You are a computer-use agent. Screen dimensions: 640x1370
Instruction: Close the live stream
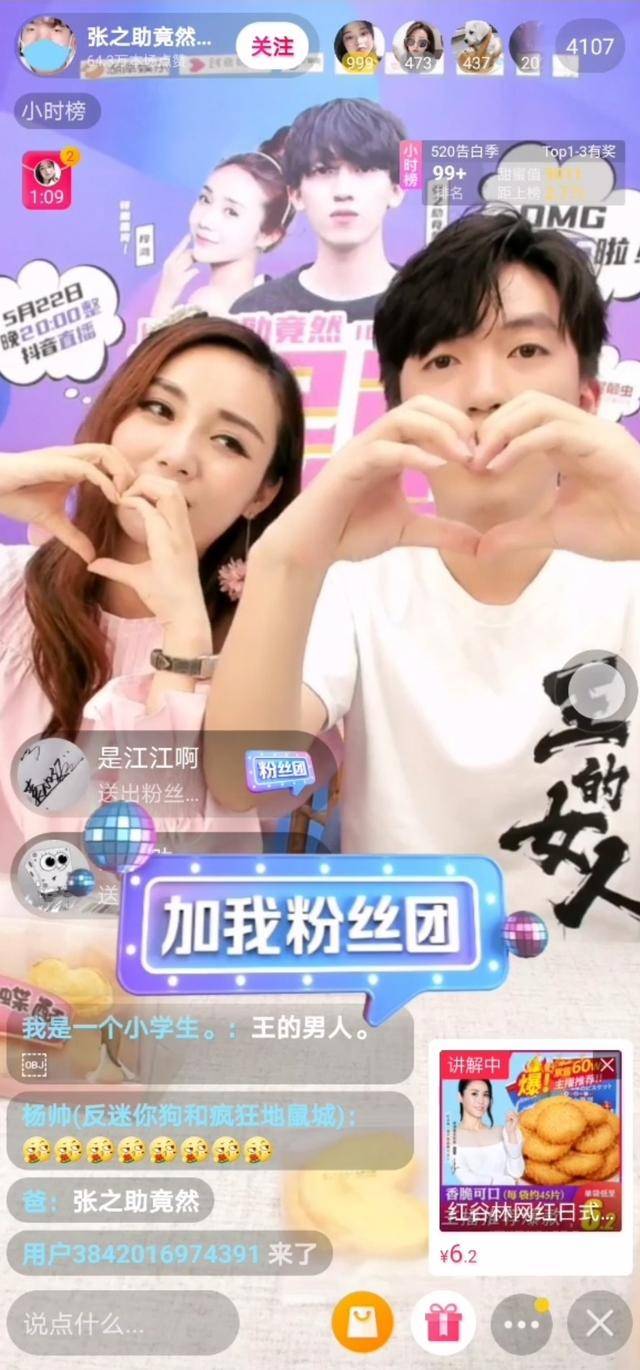pyautogui.click(x=600, y=1323)
